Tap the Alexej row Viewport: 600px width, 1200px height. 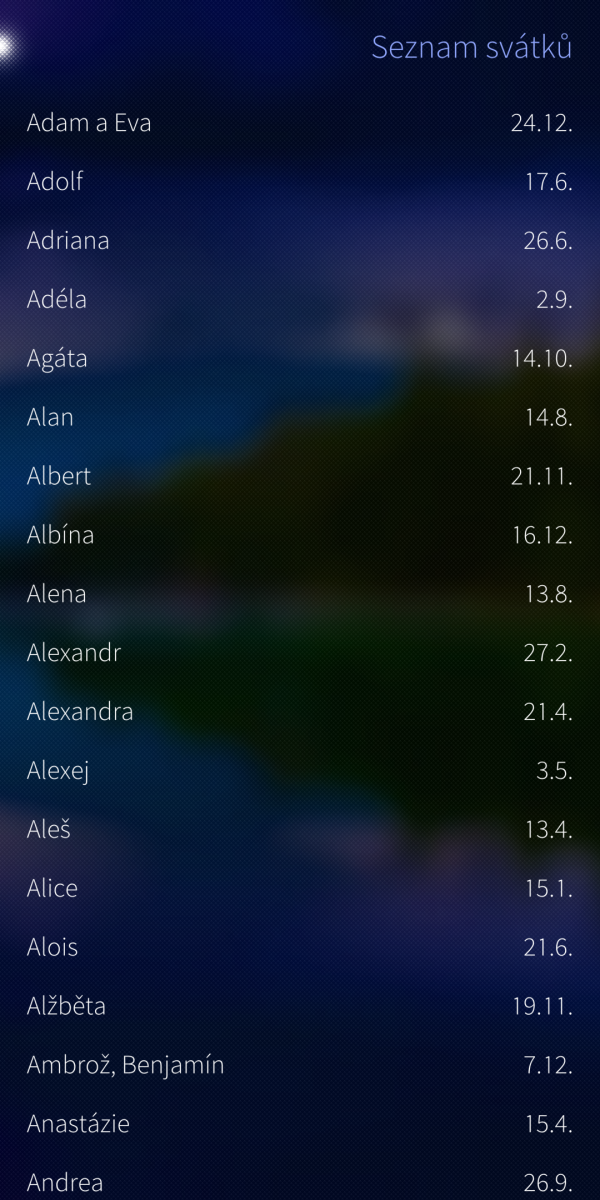tap(300, 771)
